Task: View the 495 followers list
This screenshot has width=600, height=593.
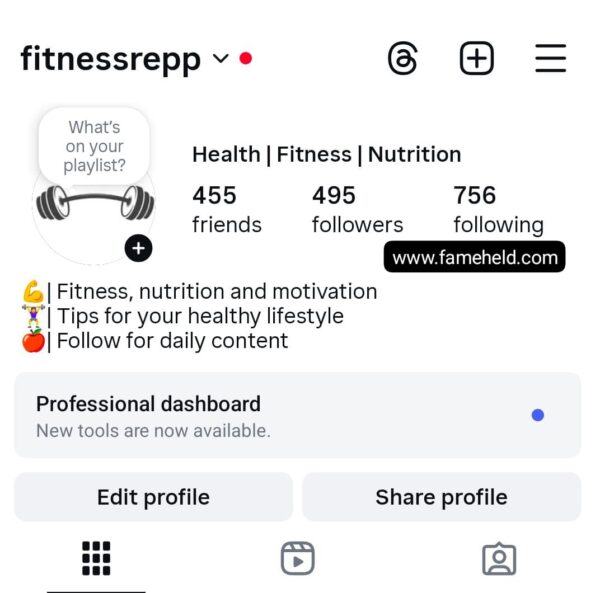Action: 357,209
